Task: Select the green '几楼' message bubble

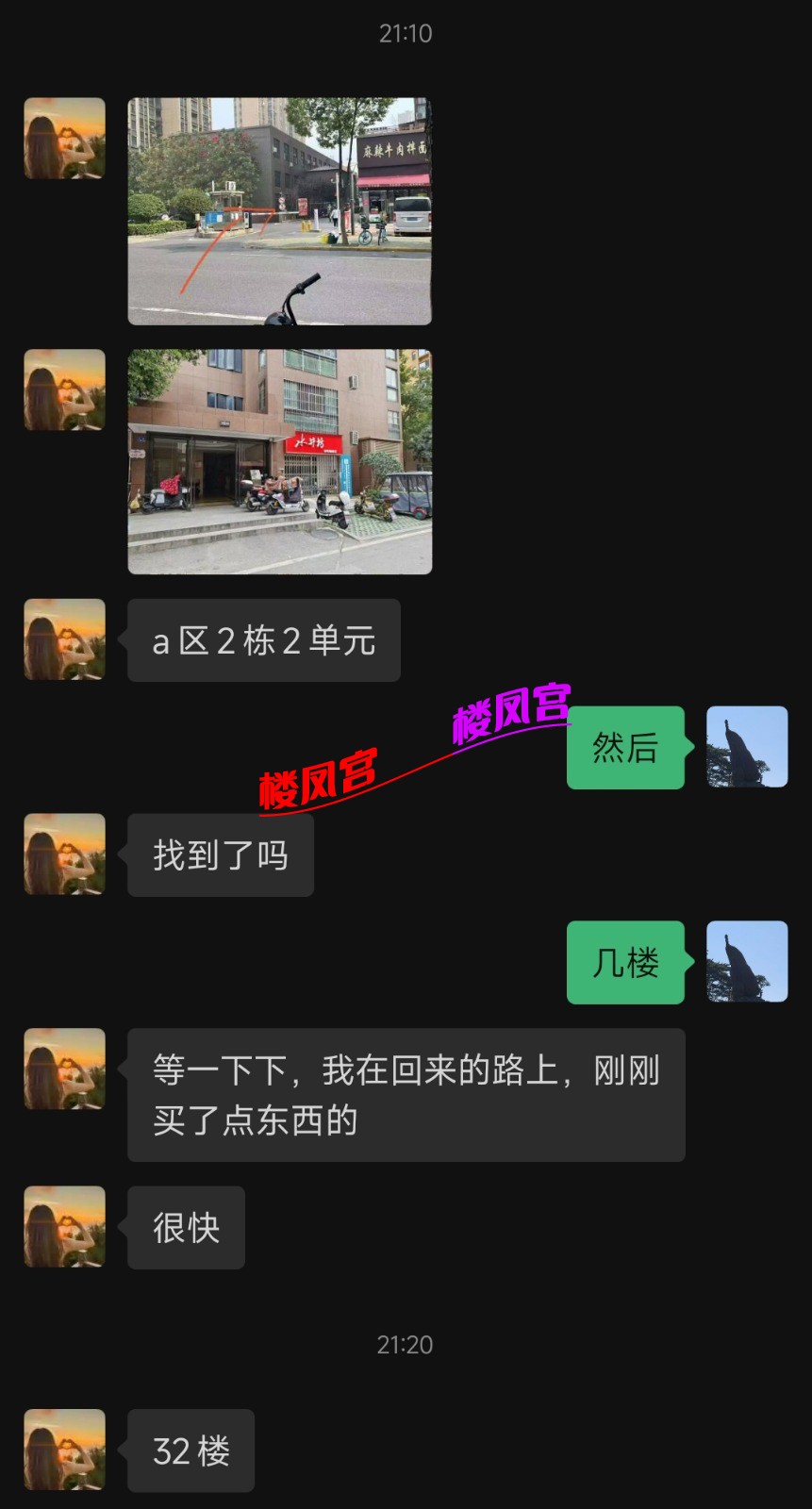Action: coord(624,962)
